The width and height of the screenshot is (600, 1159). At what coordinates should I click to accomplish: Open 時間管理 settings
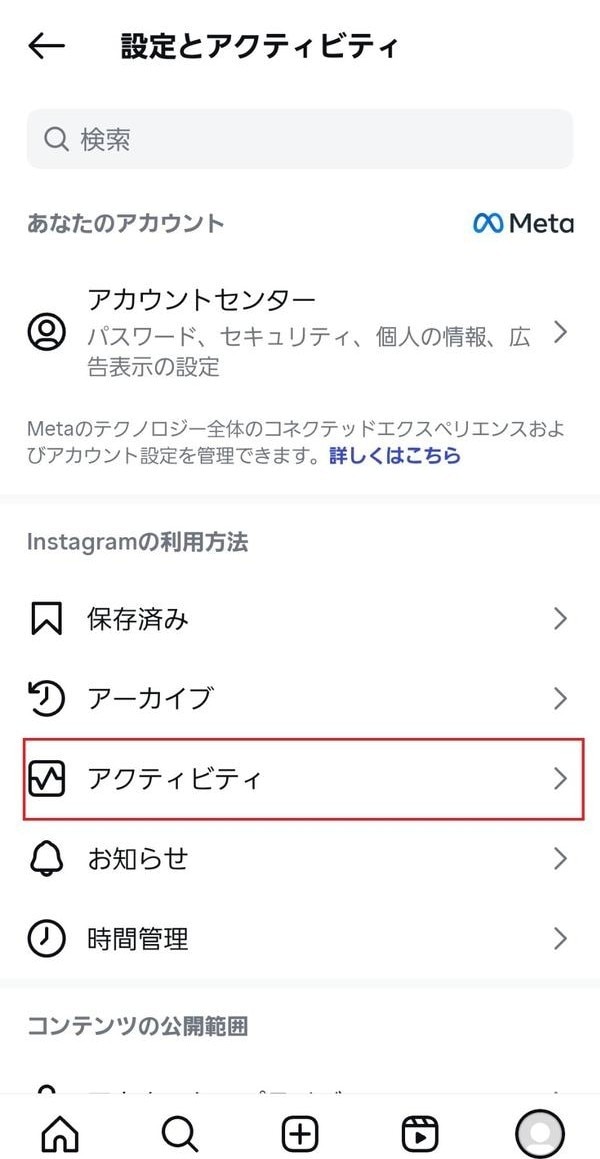[300, 939]
